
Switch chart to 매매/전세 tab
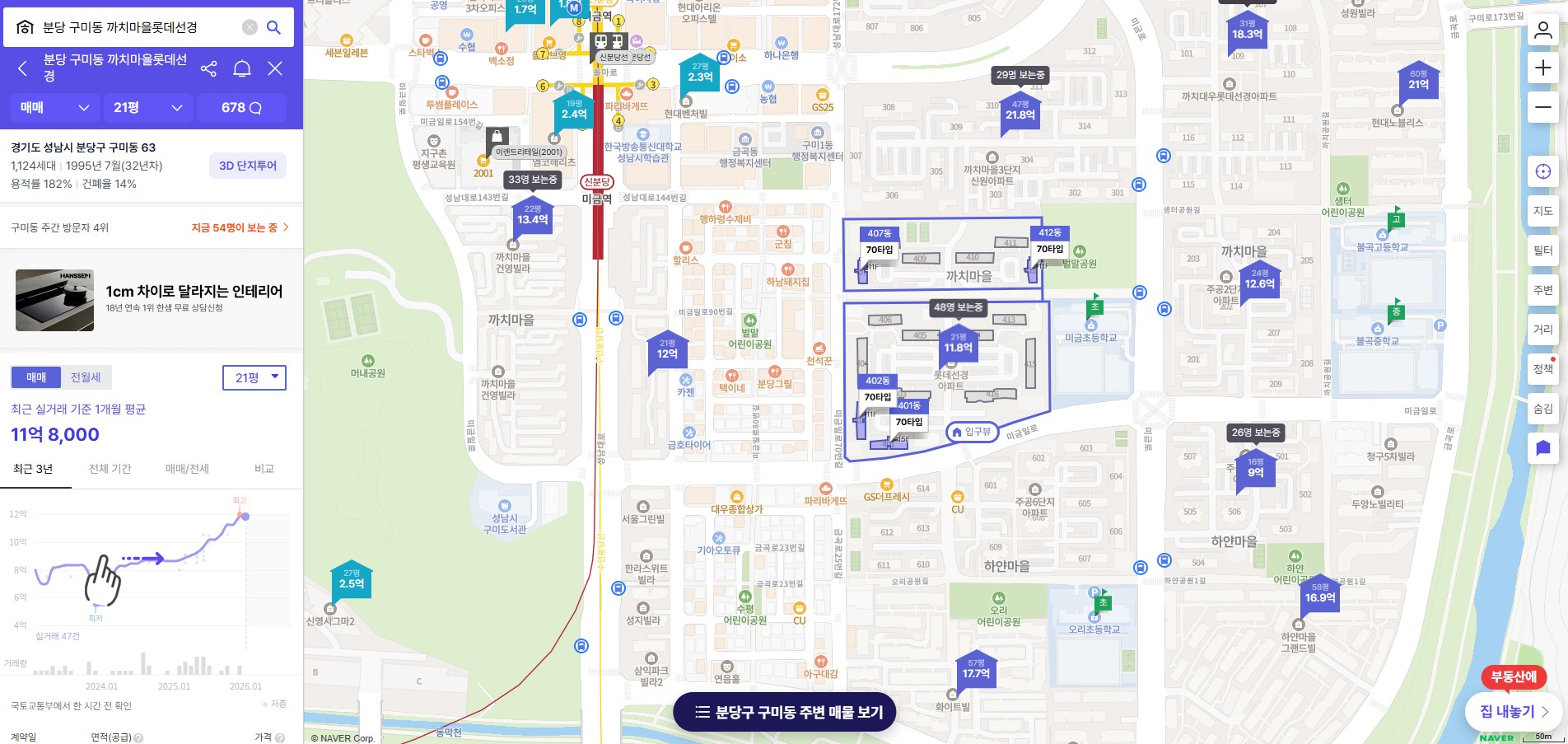[x=187, y=469]
